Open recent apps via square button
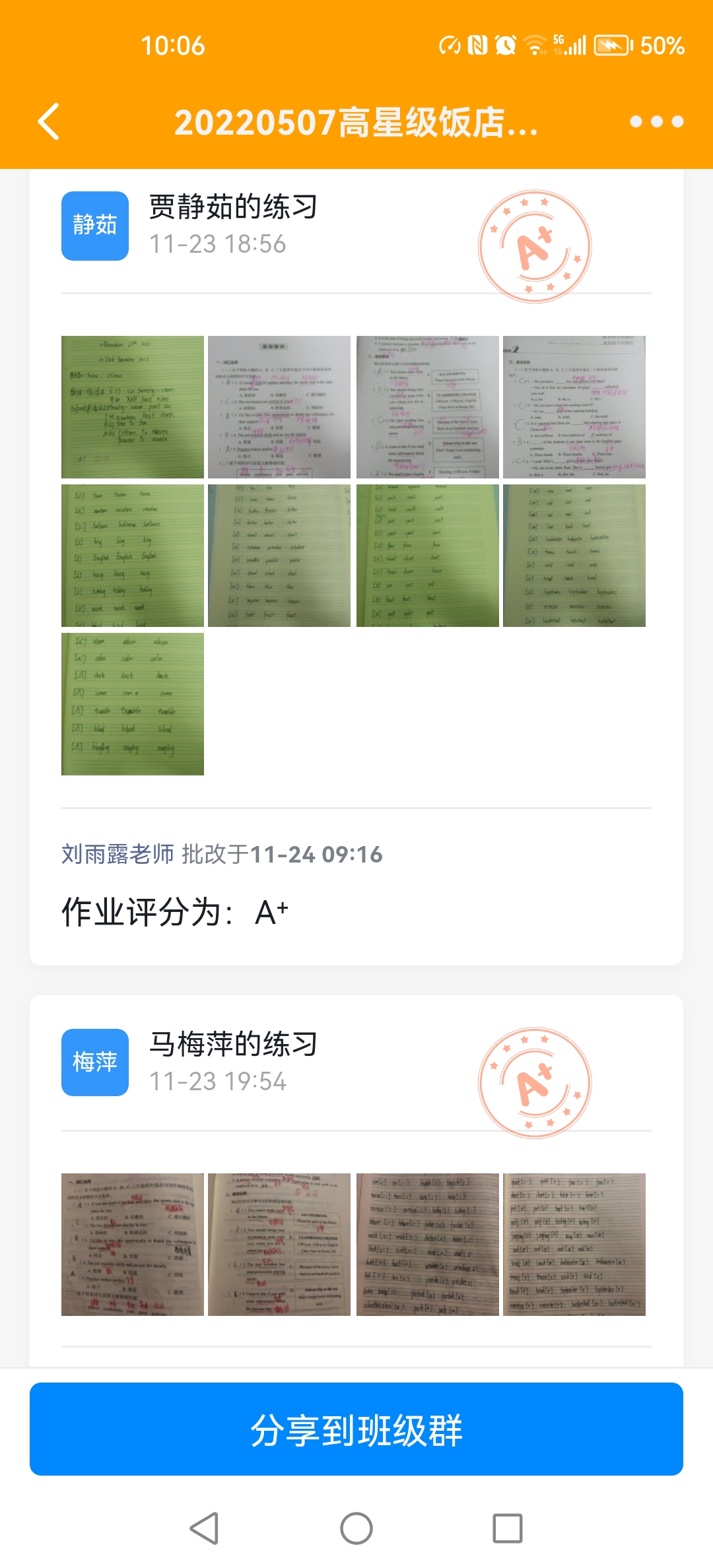This screenshot has width=713, height=1568. [508, 1528]
